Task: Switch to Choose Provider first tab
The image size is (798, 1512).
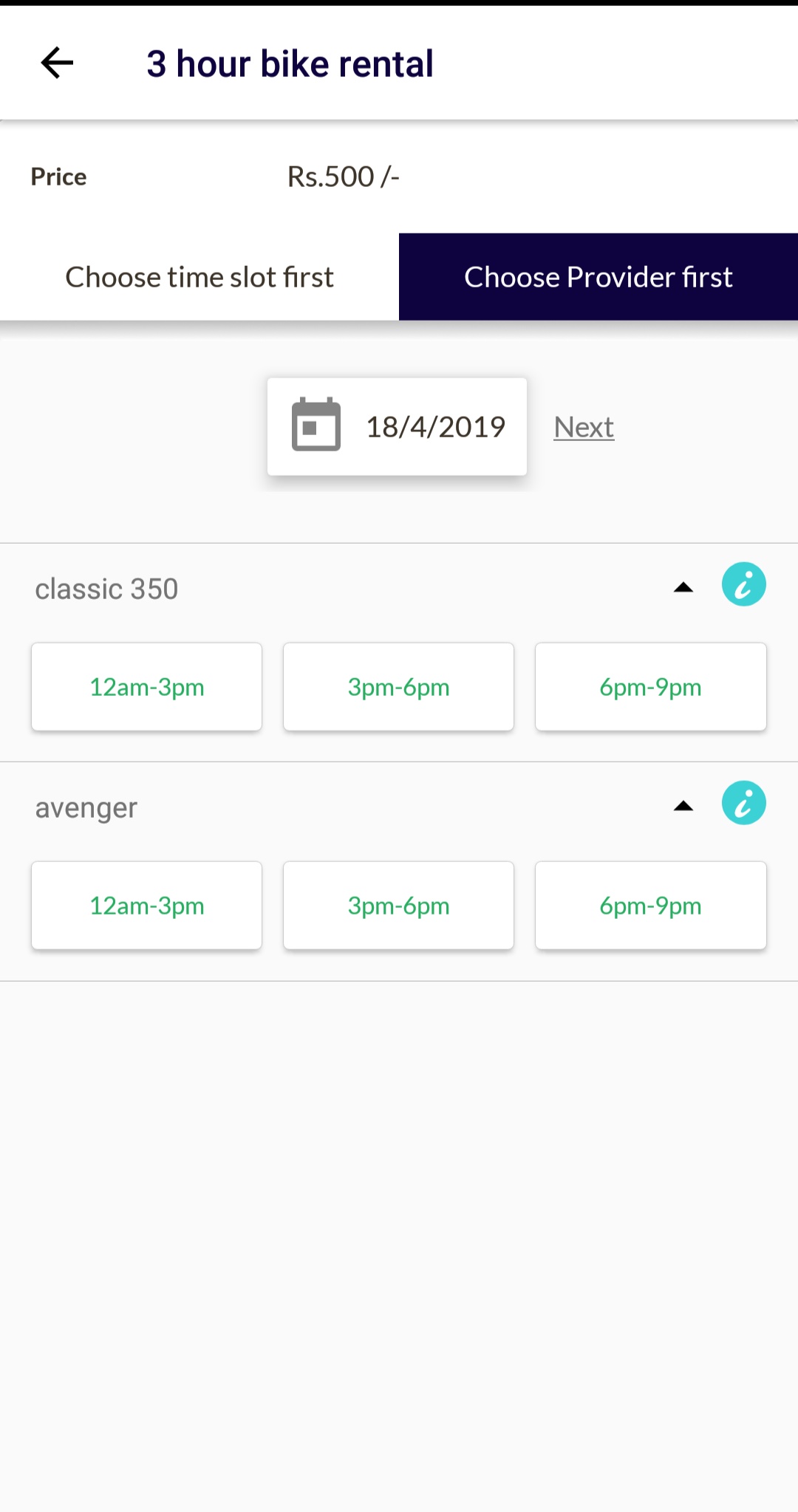Action: point(598,277)
